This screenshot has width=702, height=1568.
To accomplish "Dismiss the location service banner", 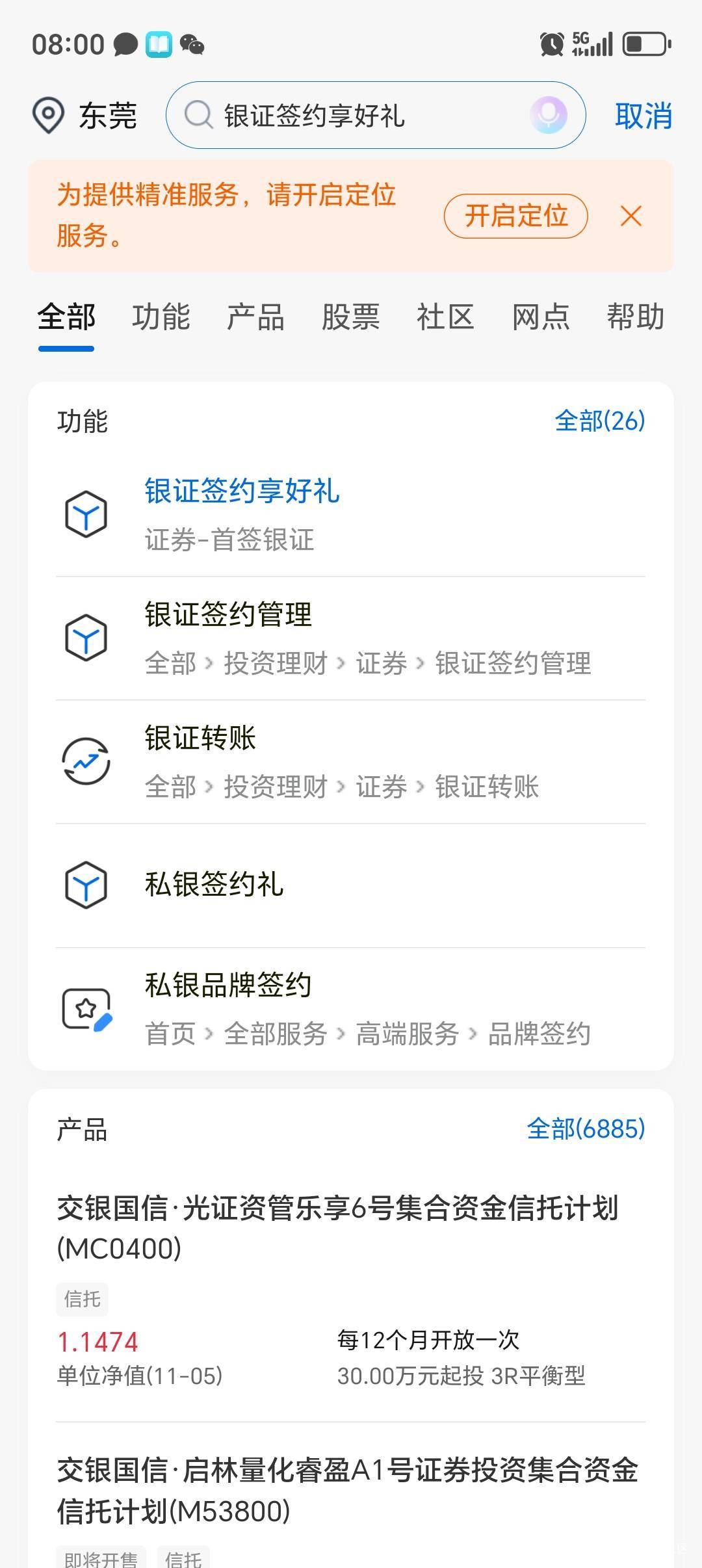I will point(630,216).
